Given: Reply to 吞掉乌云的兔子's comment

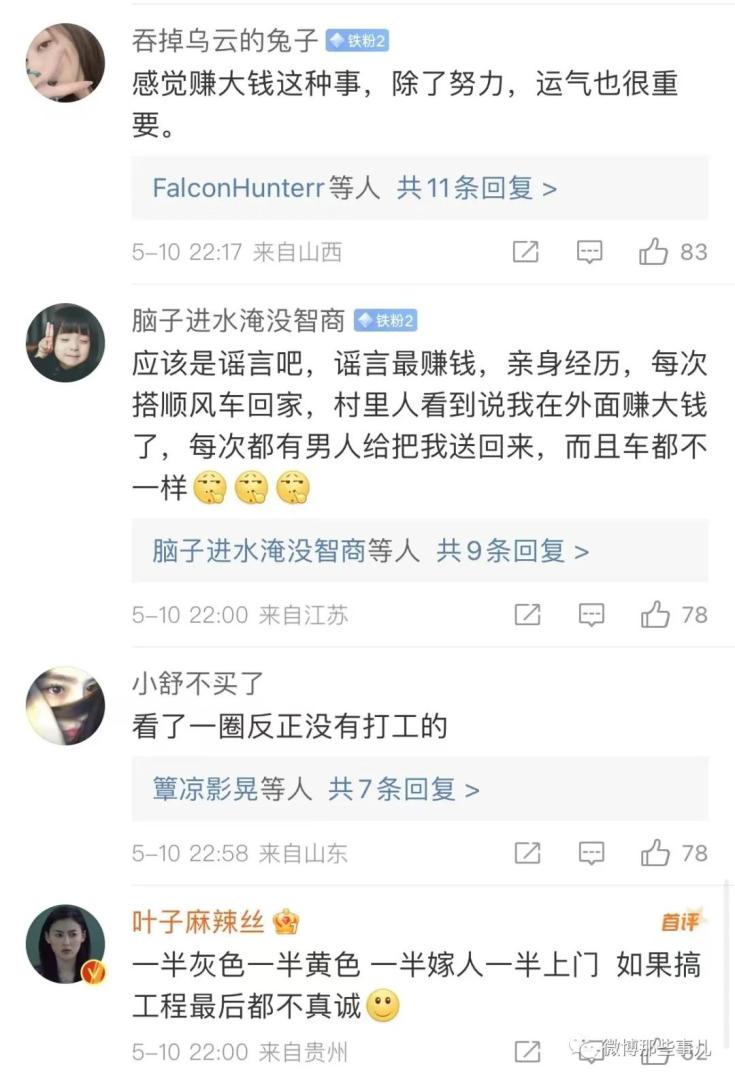Looking at the screenshot, I should pyautogui.click(x=590, y=252).
